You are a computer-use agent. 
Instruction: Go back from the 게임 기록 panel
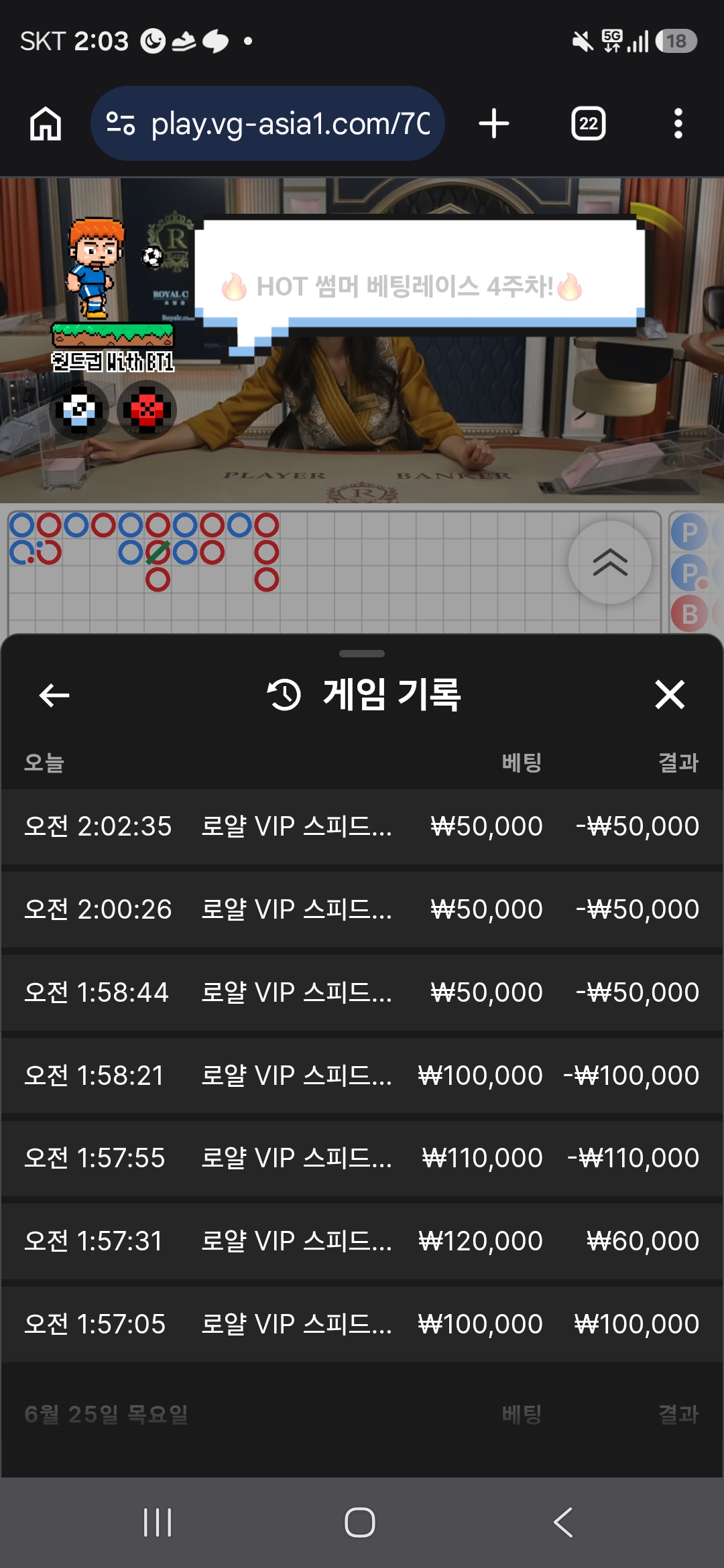coord(54,695)
